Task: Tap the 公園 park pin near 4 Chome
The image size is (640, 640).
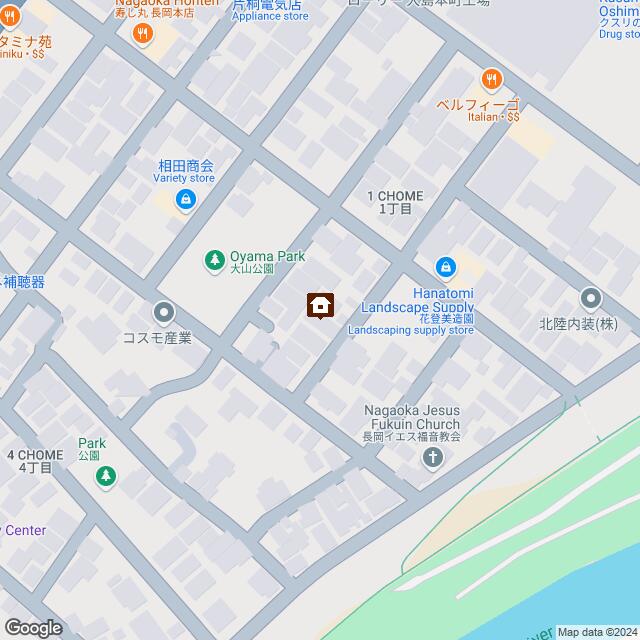Action: (105, 478)
